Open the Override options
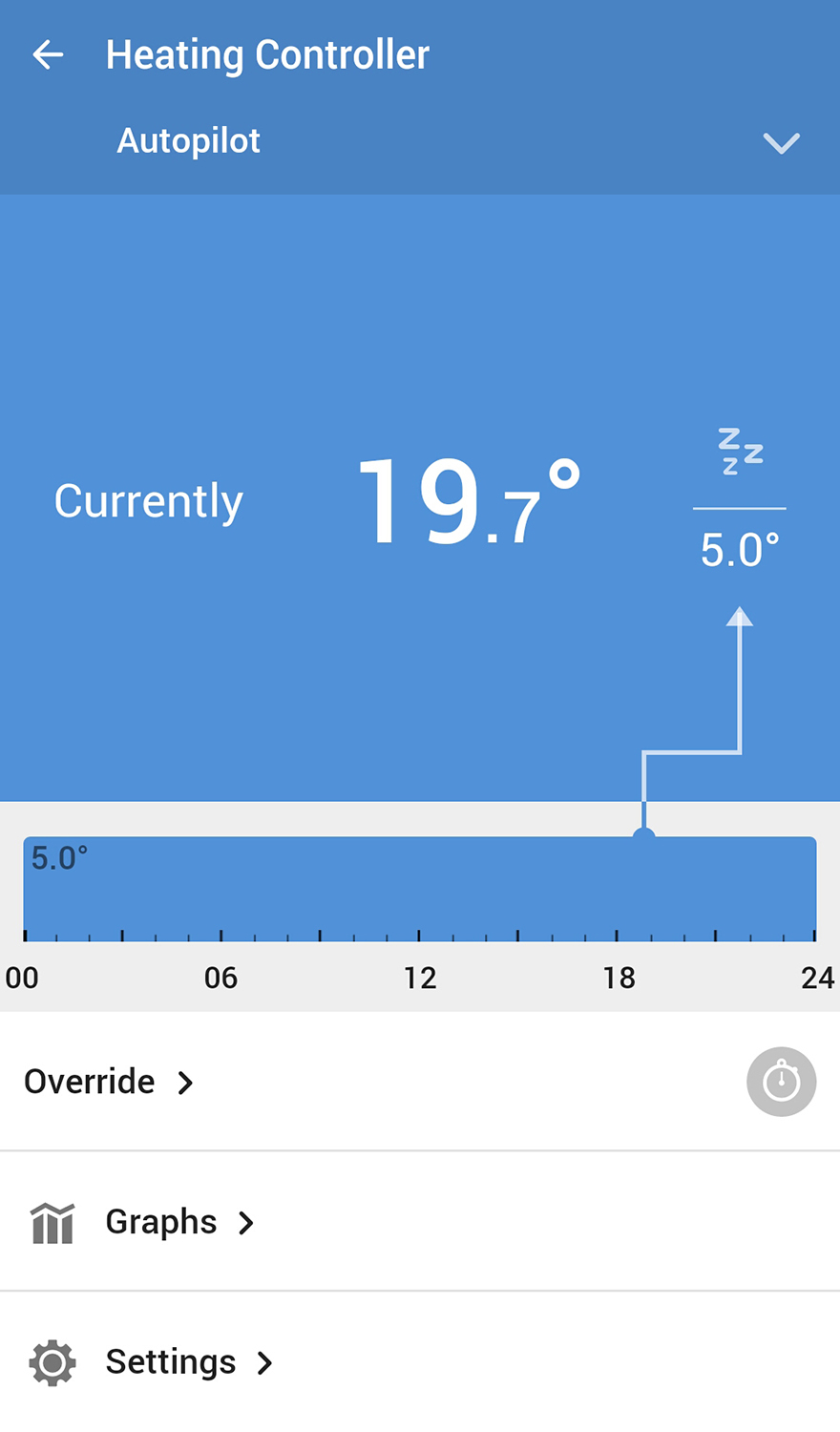 click(x=109, y=1082)
